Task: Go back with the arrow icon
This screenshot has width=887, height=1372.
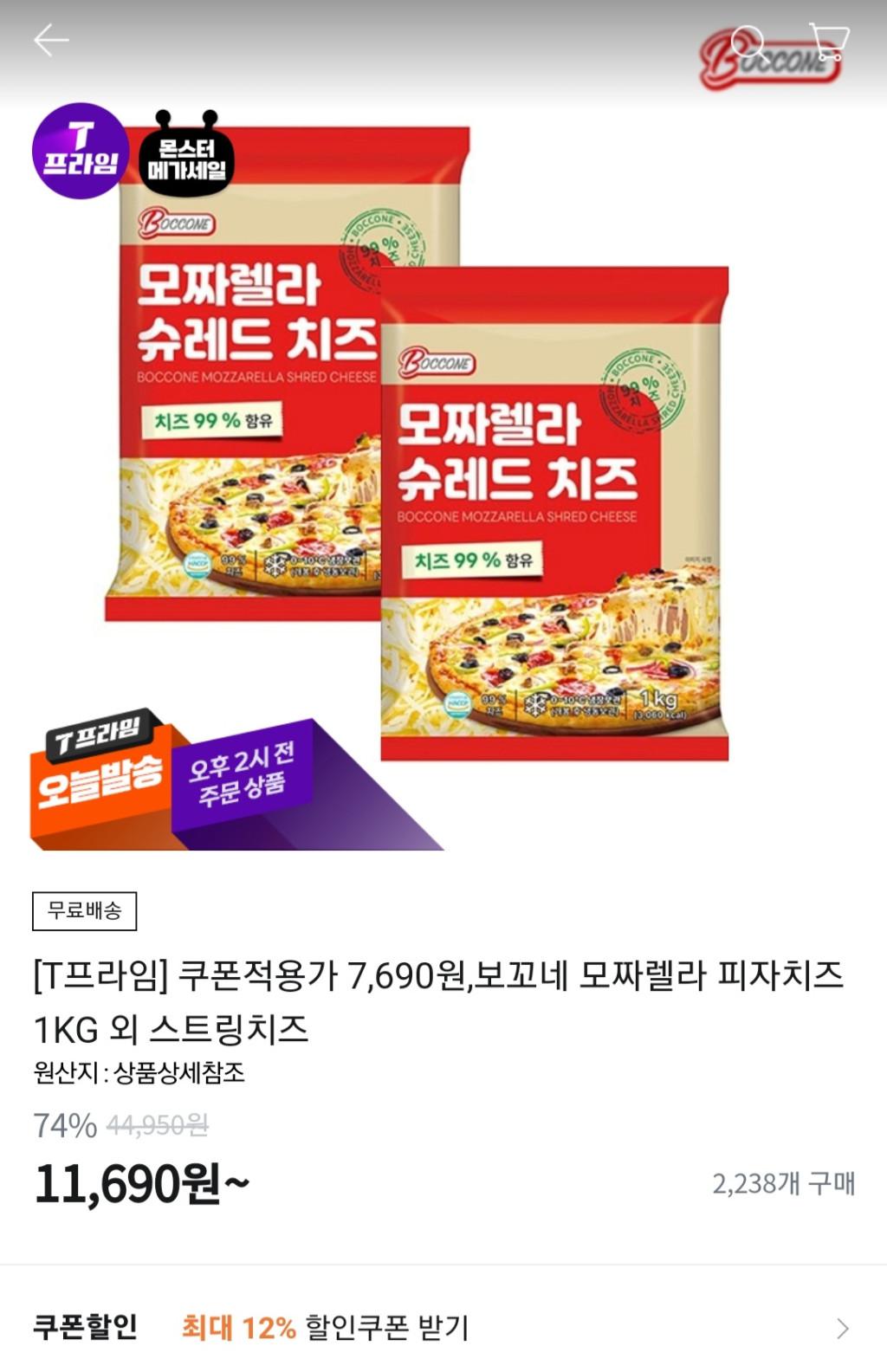Action: pyautogui.click(x=51, y=40)
